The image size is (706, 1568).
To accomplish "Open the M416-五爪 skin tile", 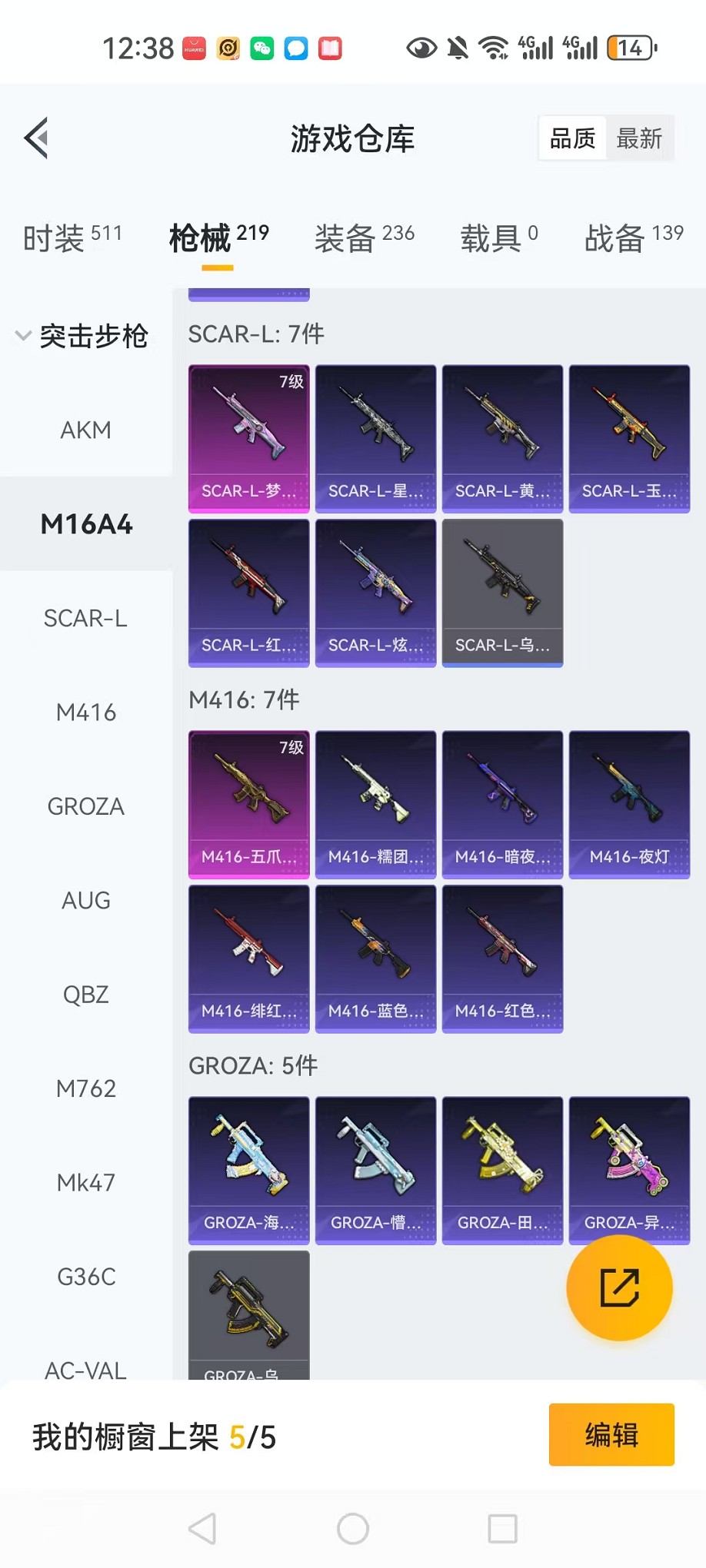I will pos(248,804).
